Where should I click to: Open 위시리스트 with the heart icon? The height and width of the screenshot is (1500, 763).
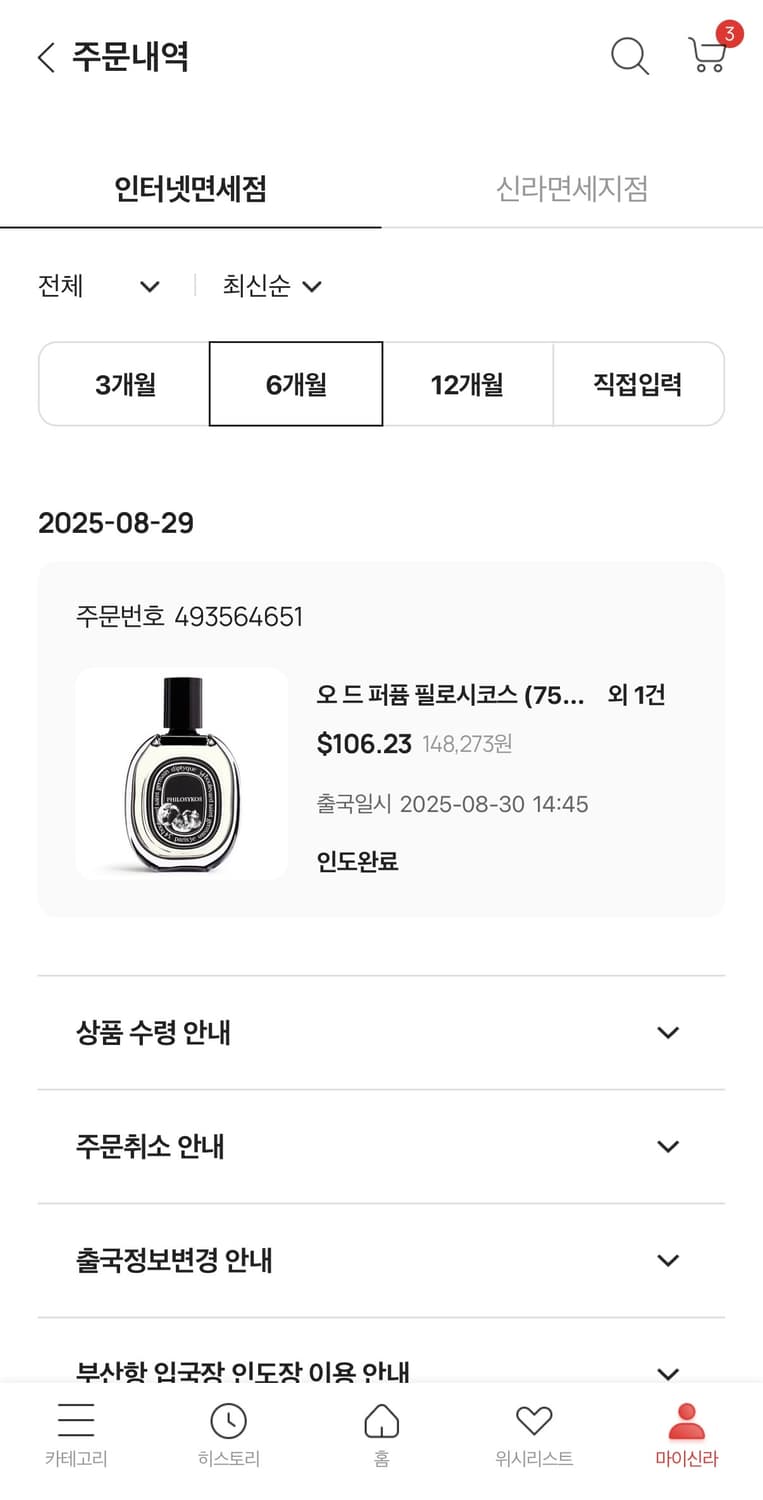tap(534, 1432)
